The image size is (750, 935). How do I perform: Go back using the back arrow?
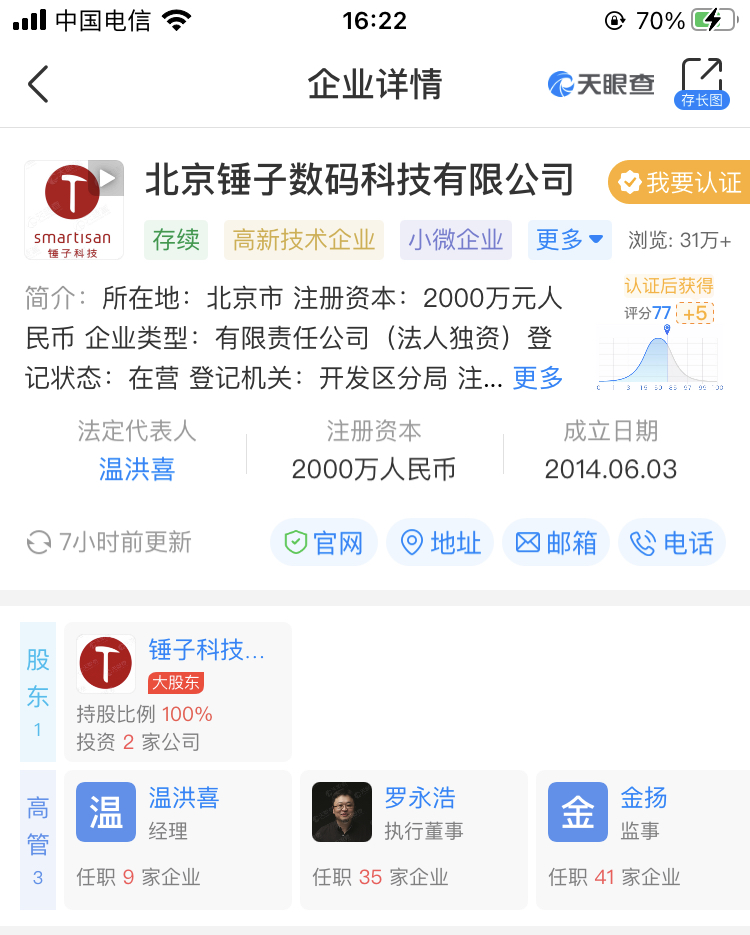click(x=38, y=84)
